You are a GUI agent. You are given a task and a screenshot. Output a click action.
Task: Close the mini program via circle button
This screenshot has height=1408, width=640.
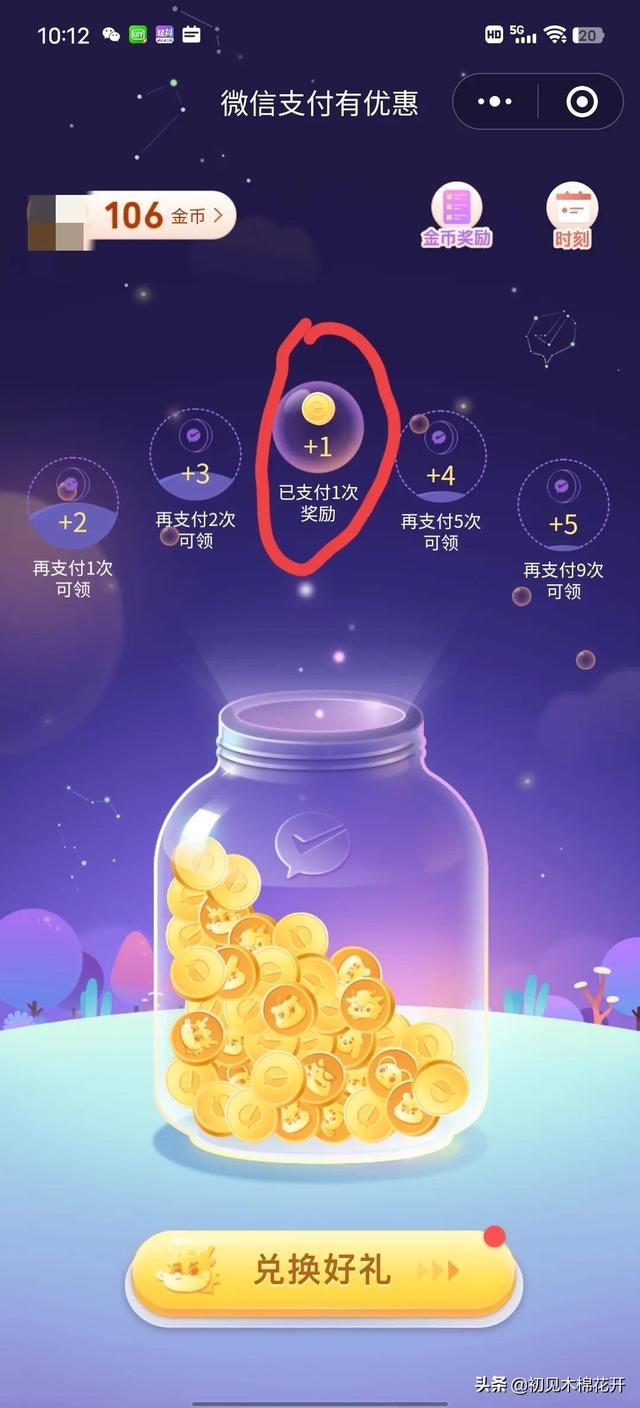[581, 102]
